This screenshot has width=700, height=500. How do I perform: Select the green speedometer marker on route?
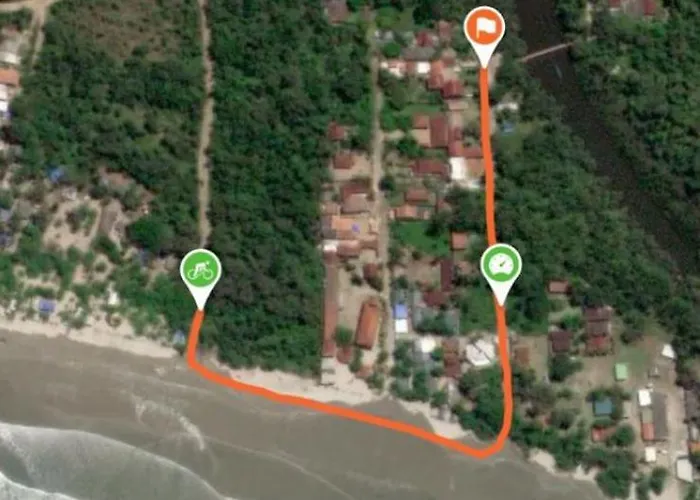pos(501,266)
